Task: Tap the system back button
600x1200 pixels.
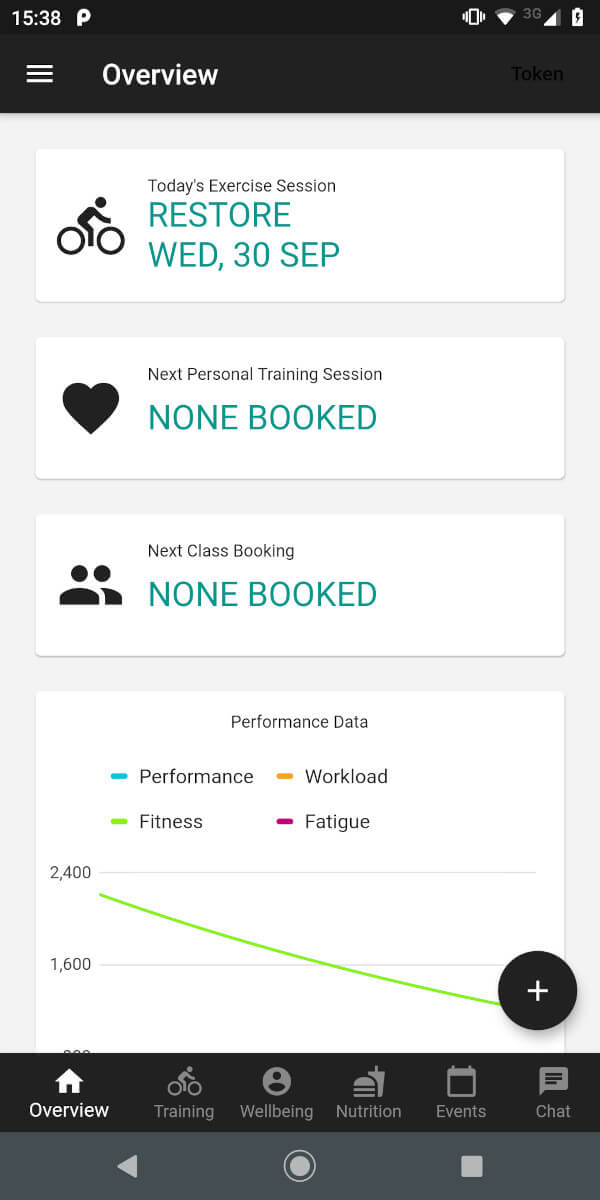Action: click(127, 1166)
